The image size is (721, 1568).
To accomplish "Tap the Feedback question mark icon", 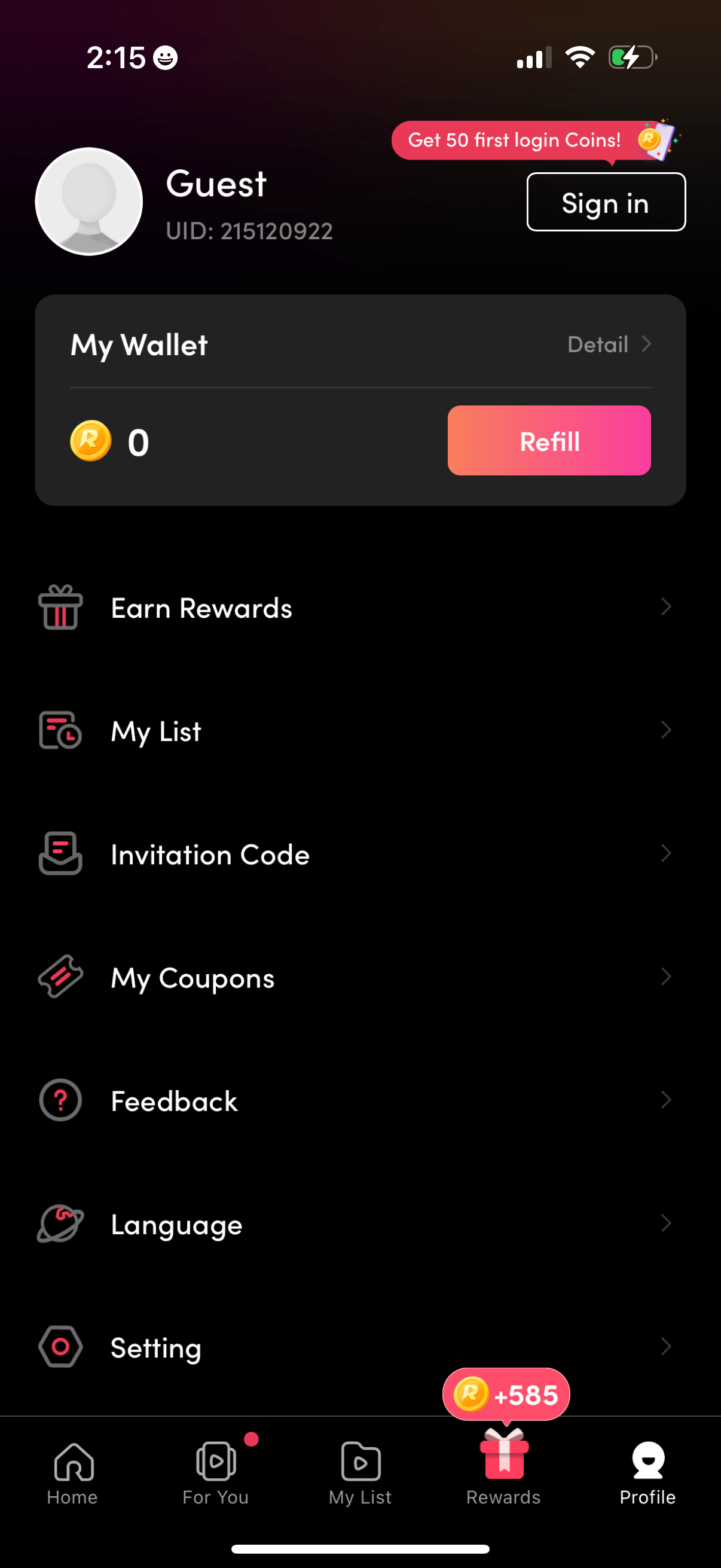I will click(x=59, y=1100).
